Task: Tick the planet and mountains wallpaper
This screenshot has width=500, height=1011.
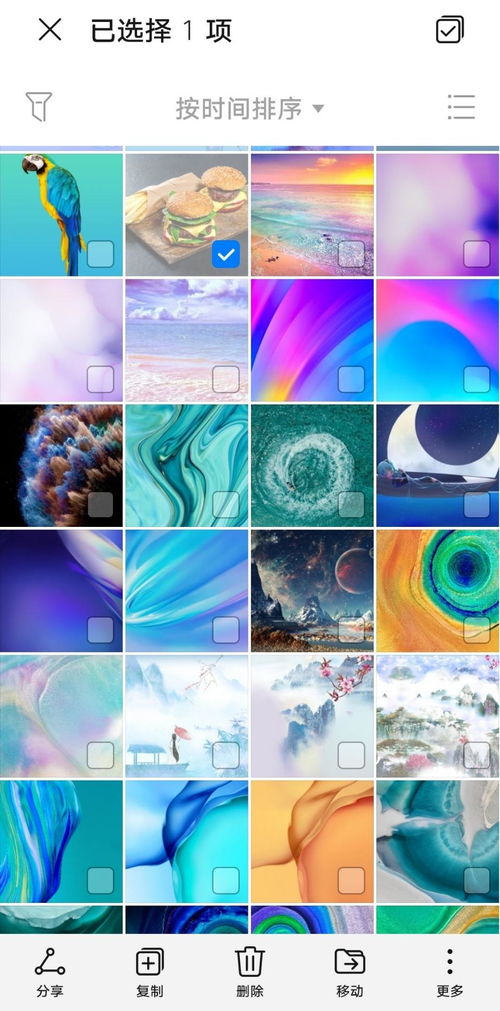Action: pos(351,631)
